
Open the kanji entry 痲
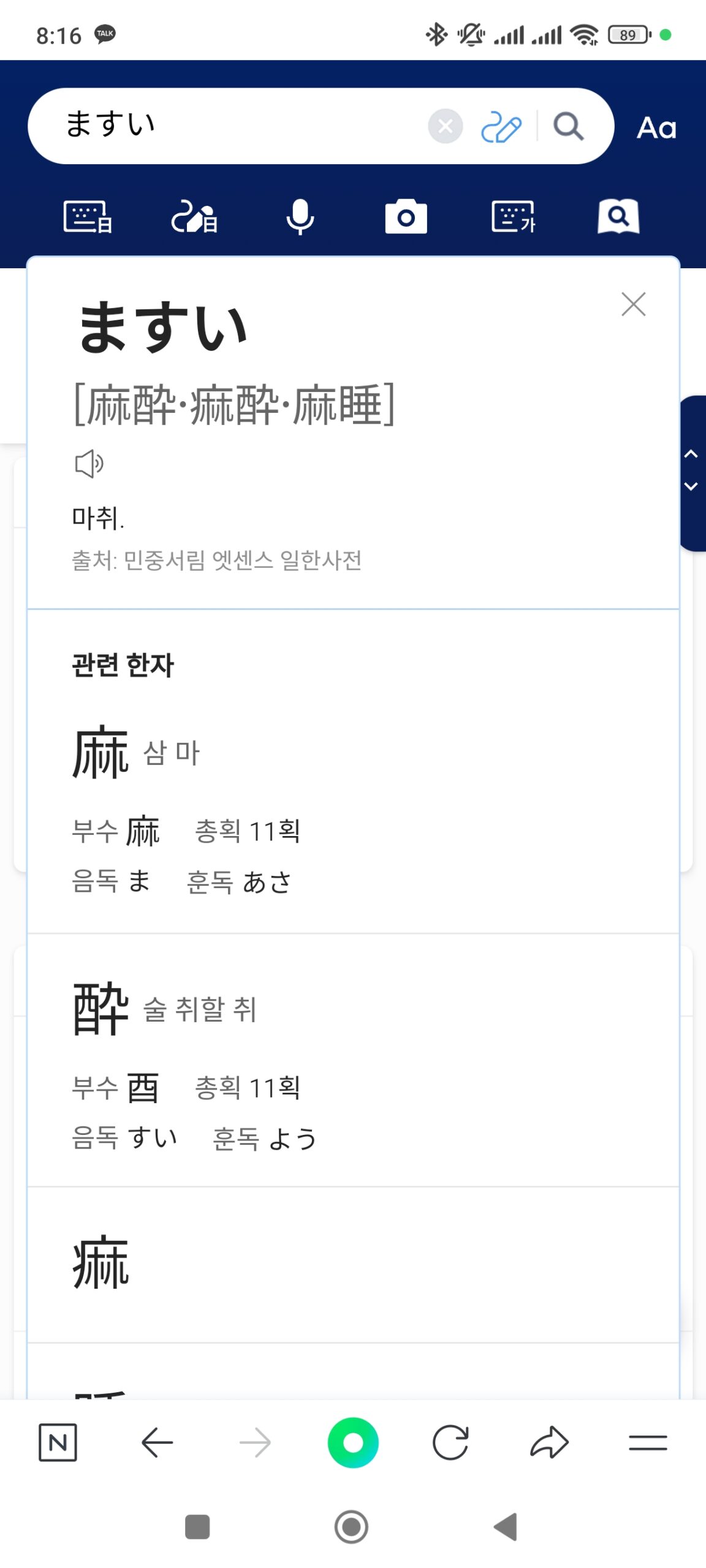[101, 1263]
